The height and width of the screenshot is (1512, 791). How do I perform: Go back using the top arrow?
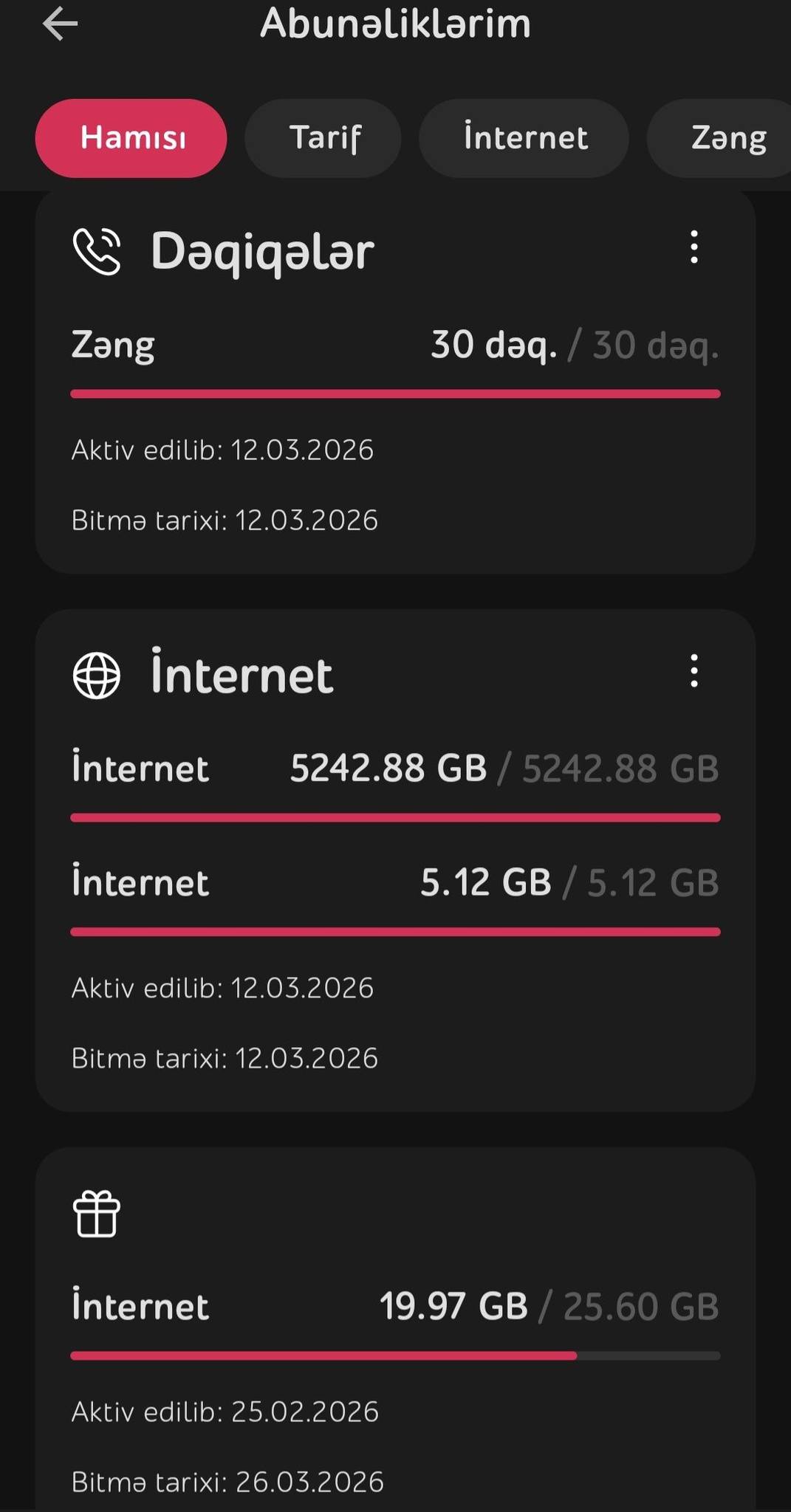[x=61, y=24]
